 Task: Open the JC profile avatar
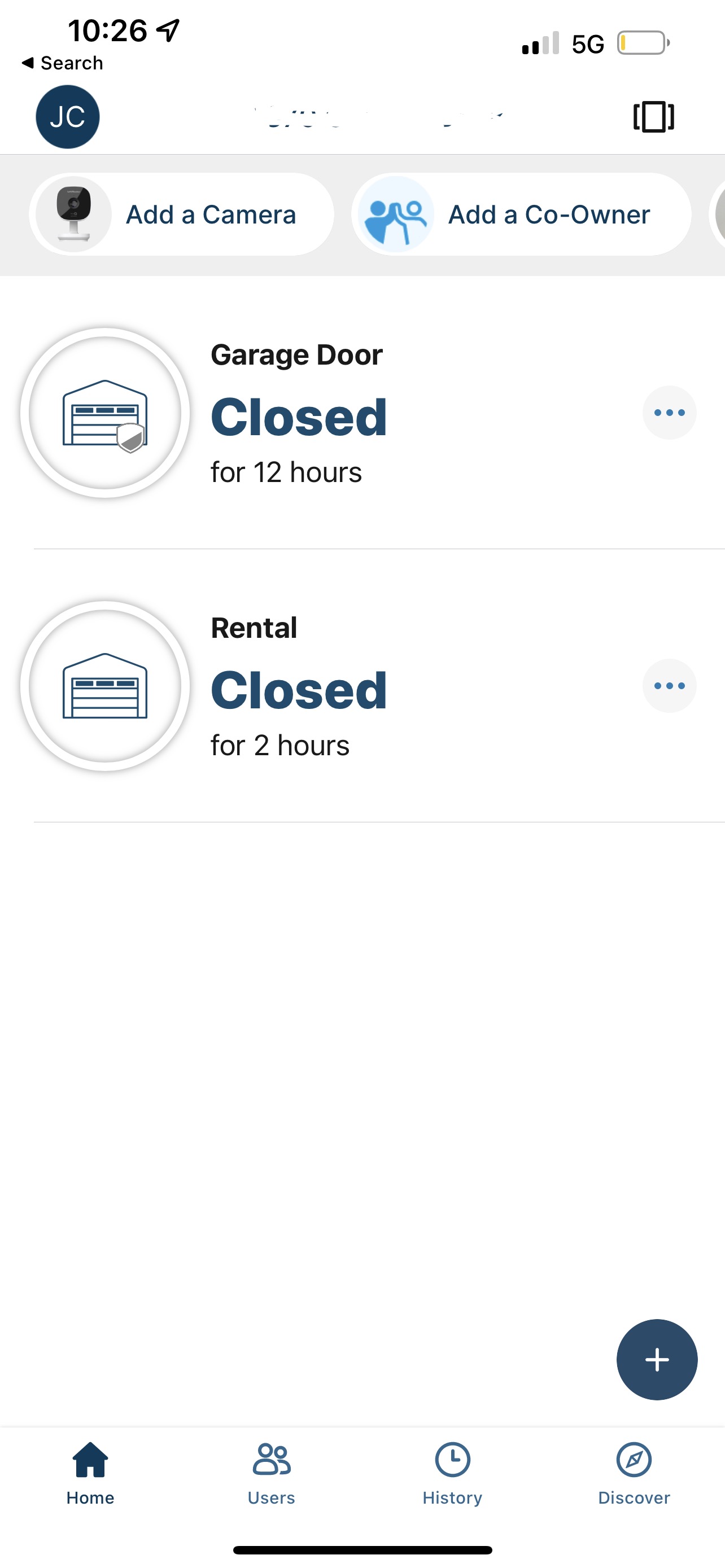68,117
